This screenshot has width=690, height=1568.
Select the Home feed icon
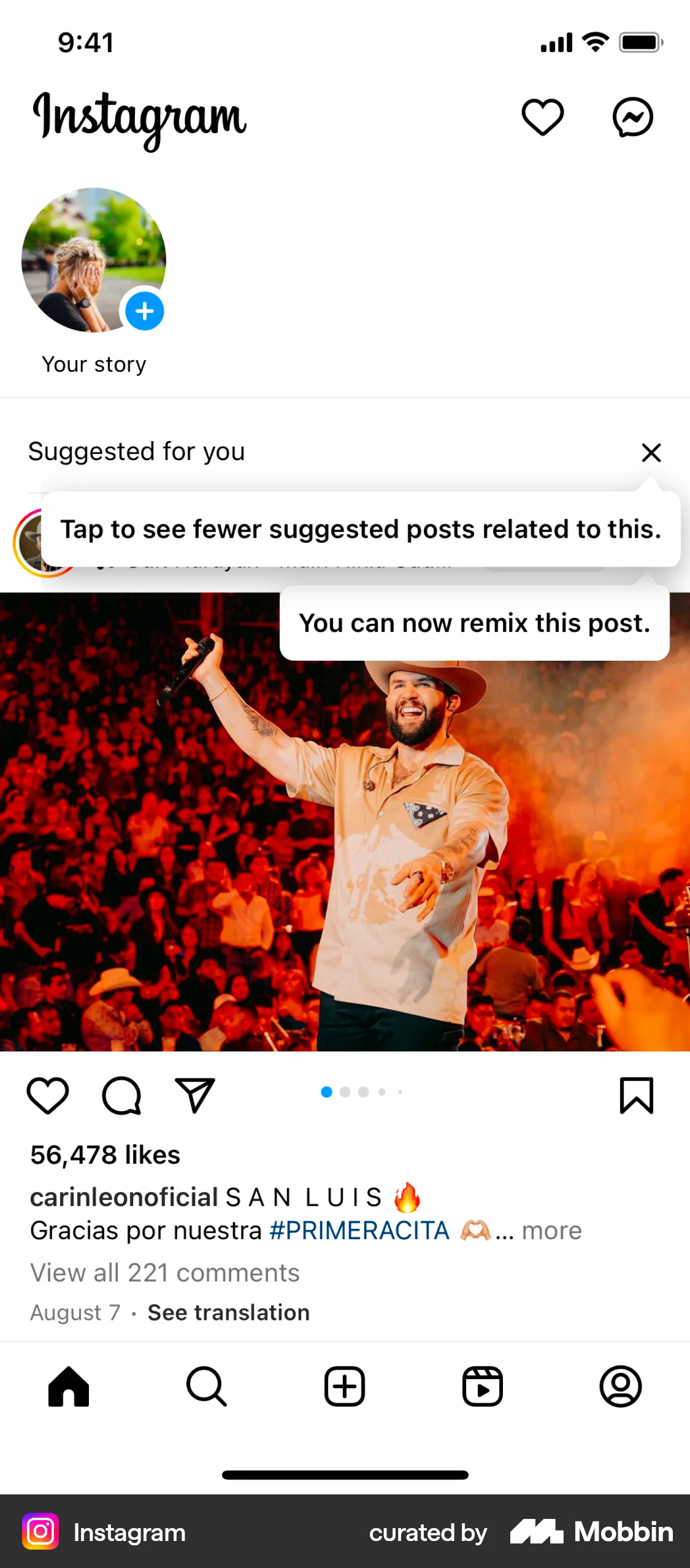[x=69, y=1386]
